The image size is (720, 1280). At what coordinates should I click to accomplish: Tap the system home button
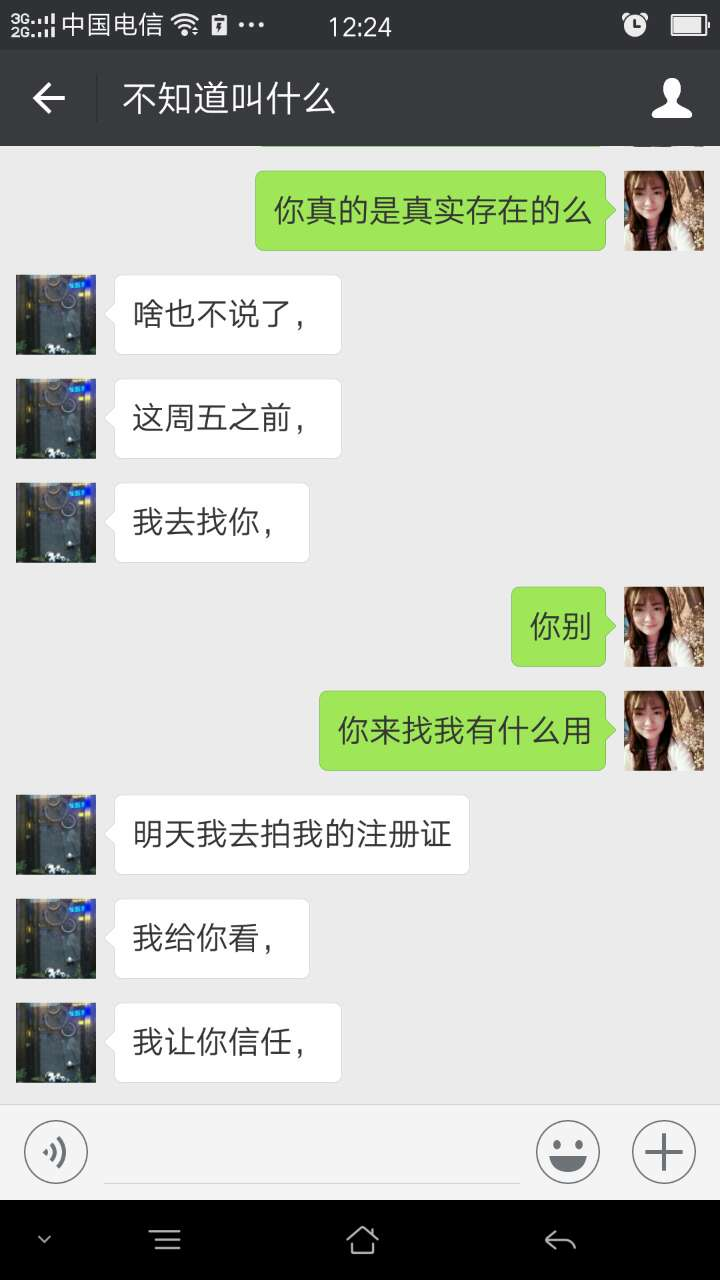click(361, 1240)
